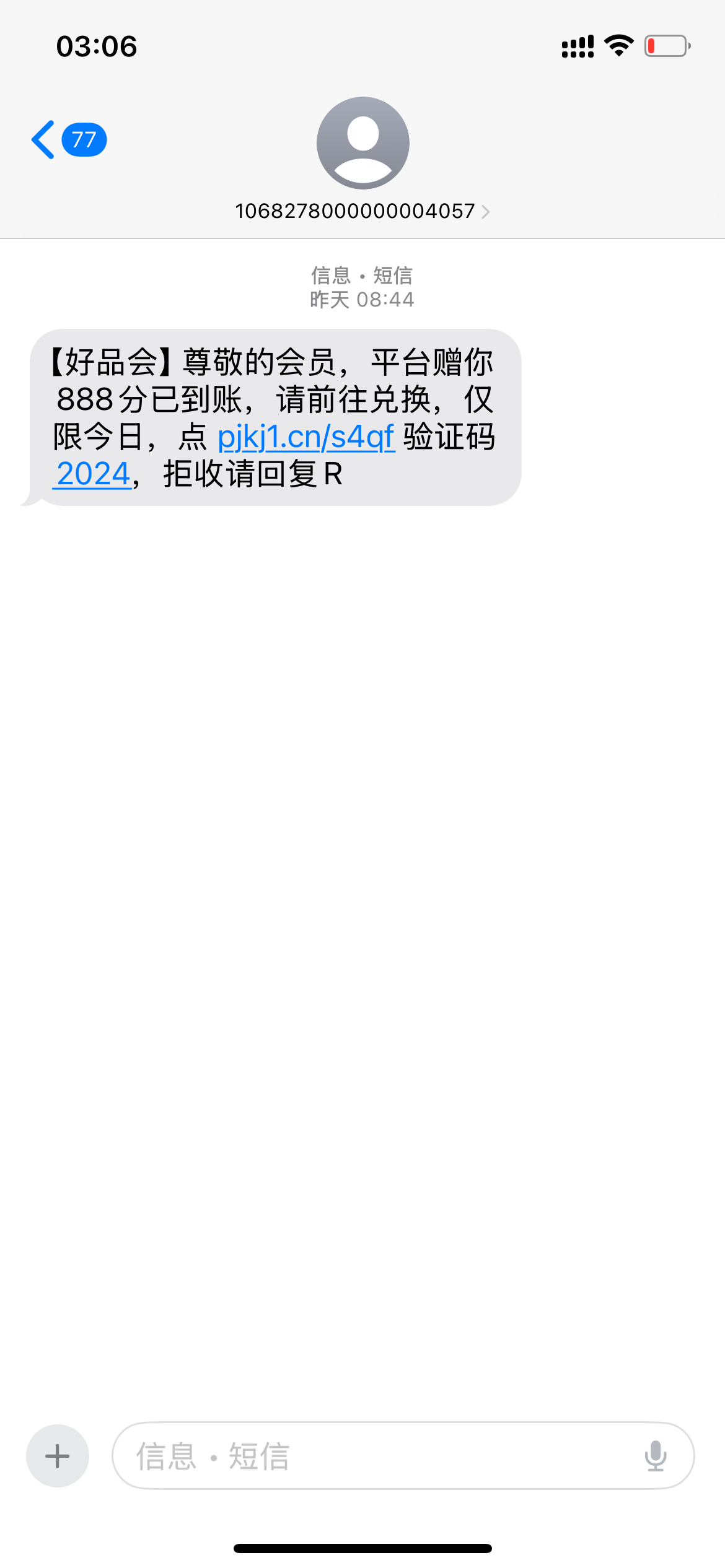The image size is (725, 1568).
Task: Start voice dictation with the microphone
Action: (655, 1456)
